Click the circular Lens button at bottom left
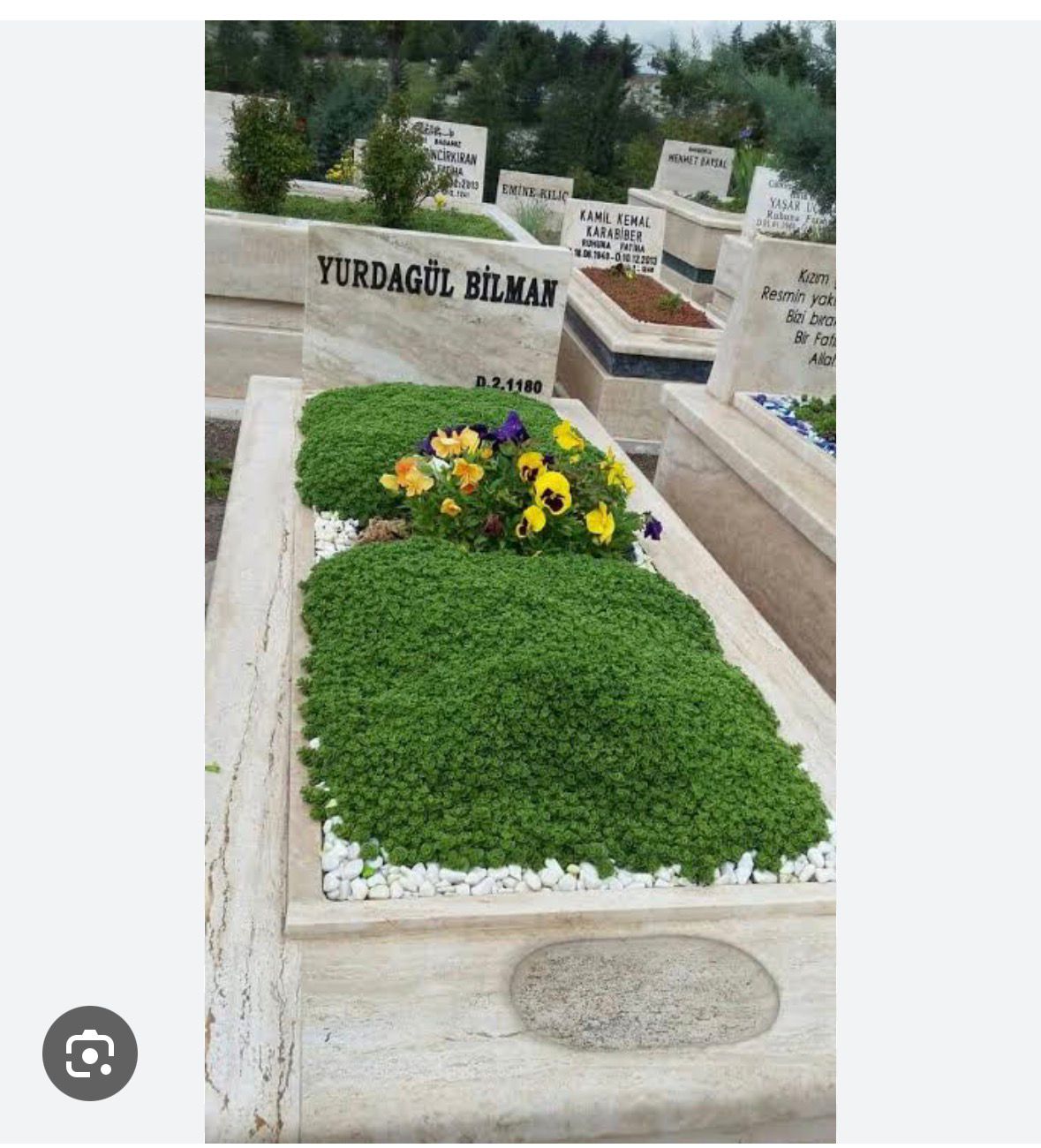Screen dimensions: 1041x1148 tap(89, 1053)
